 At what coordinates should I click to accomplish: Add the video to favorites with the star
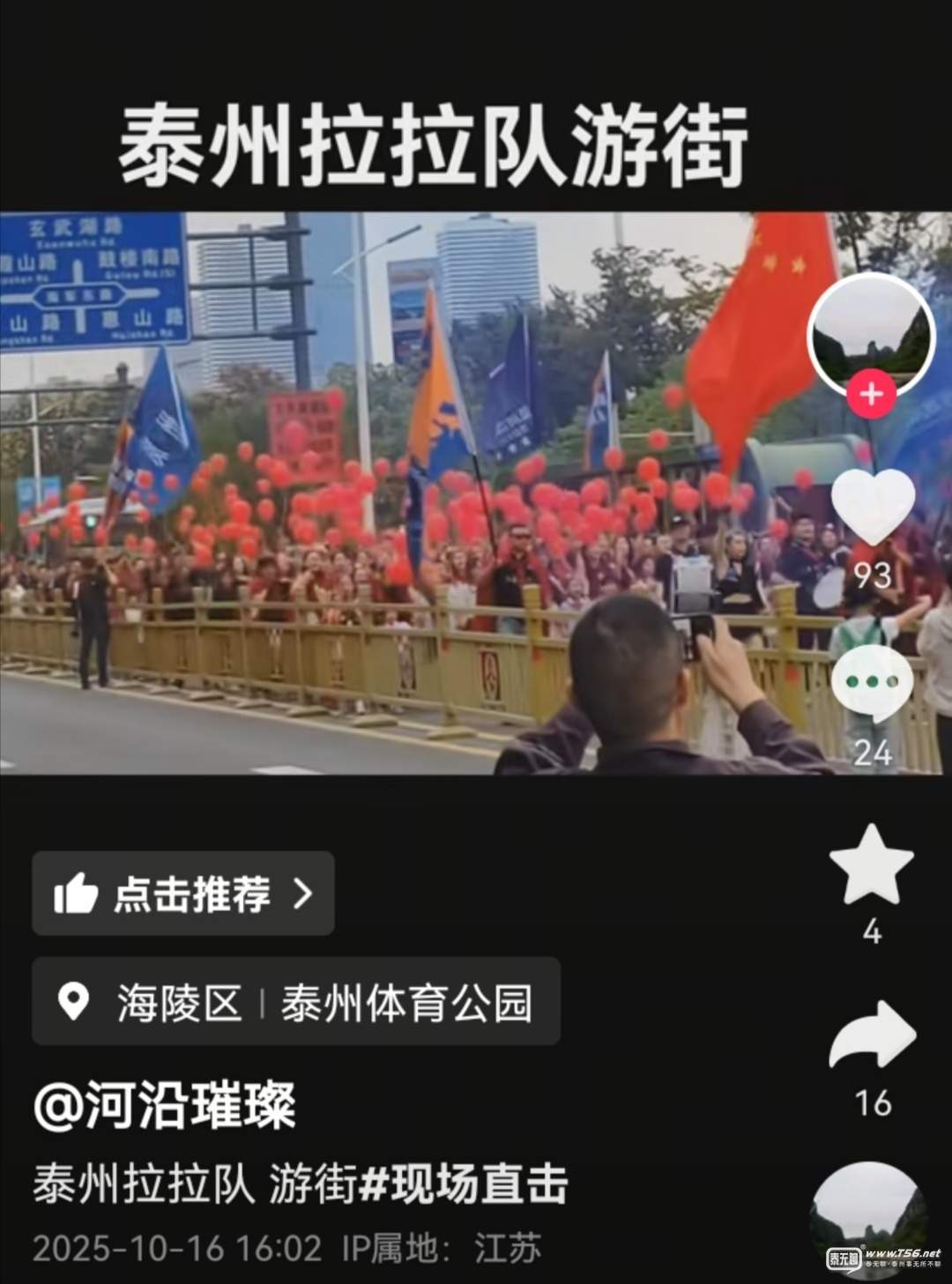(872, 866)
